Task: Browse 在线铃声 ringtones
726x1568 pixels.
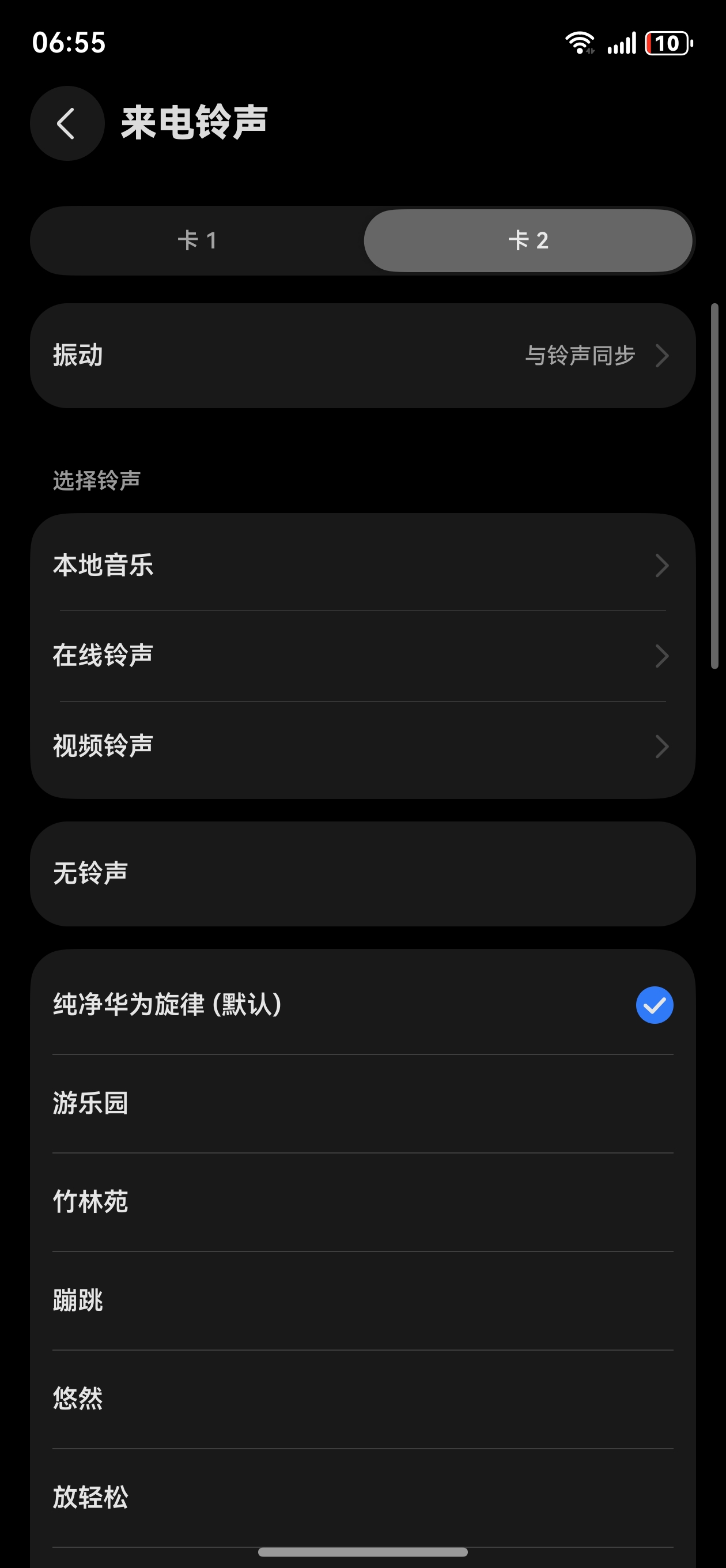Action: [x=362, y=655]
